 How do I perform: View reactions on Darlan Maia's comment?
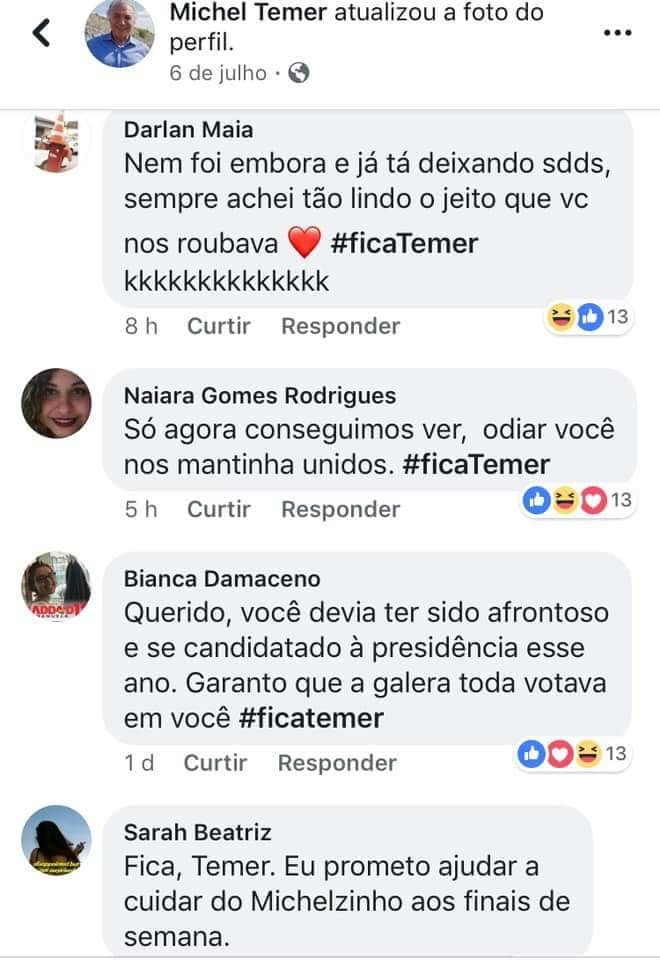588,318
